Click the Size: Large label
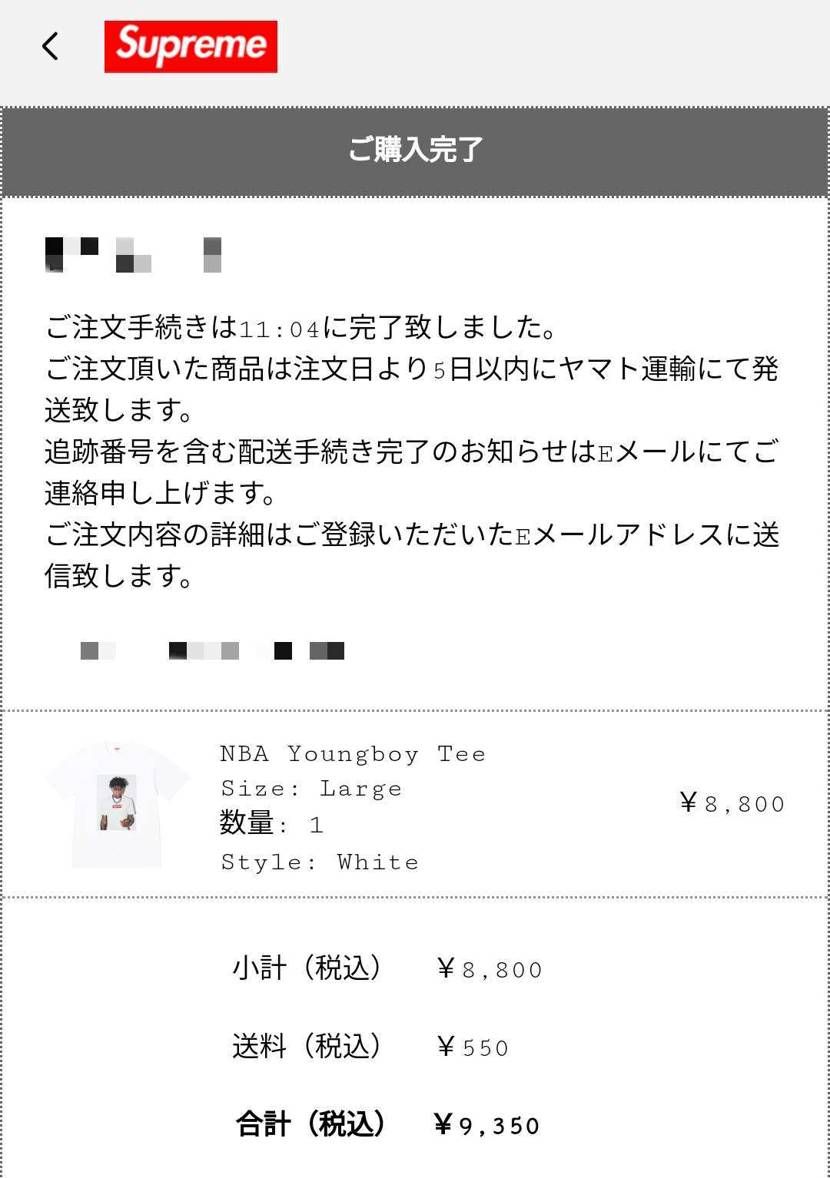Image resolution: width=830 pixels, height=1178 pixels. (x=311, y=789)
